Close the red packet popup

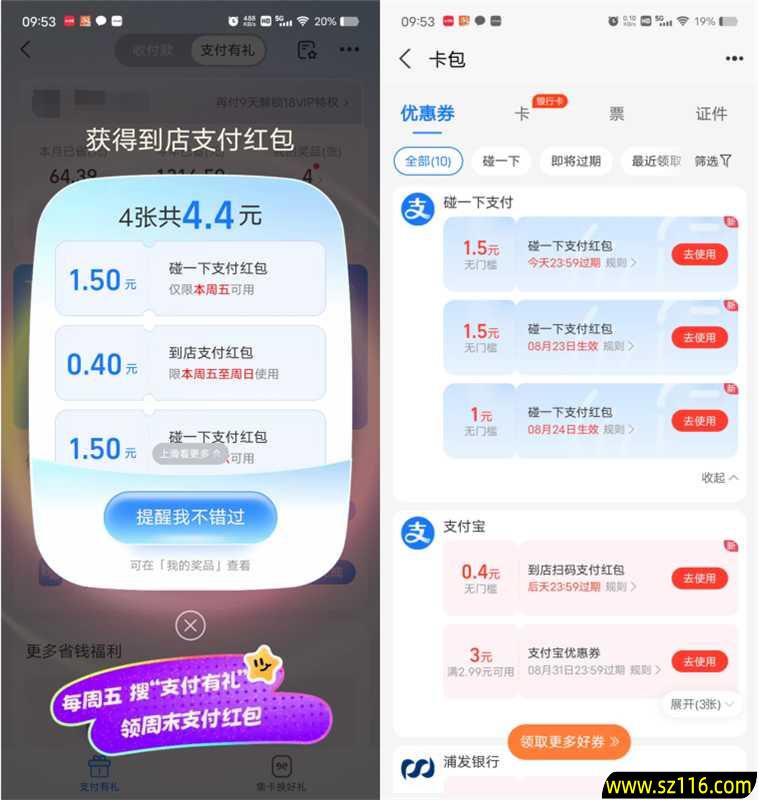pyautogui.click(x=190, y=626)
